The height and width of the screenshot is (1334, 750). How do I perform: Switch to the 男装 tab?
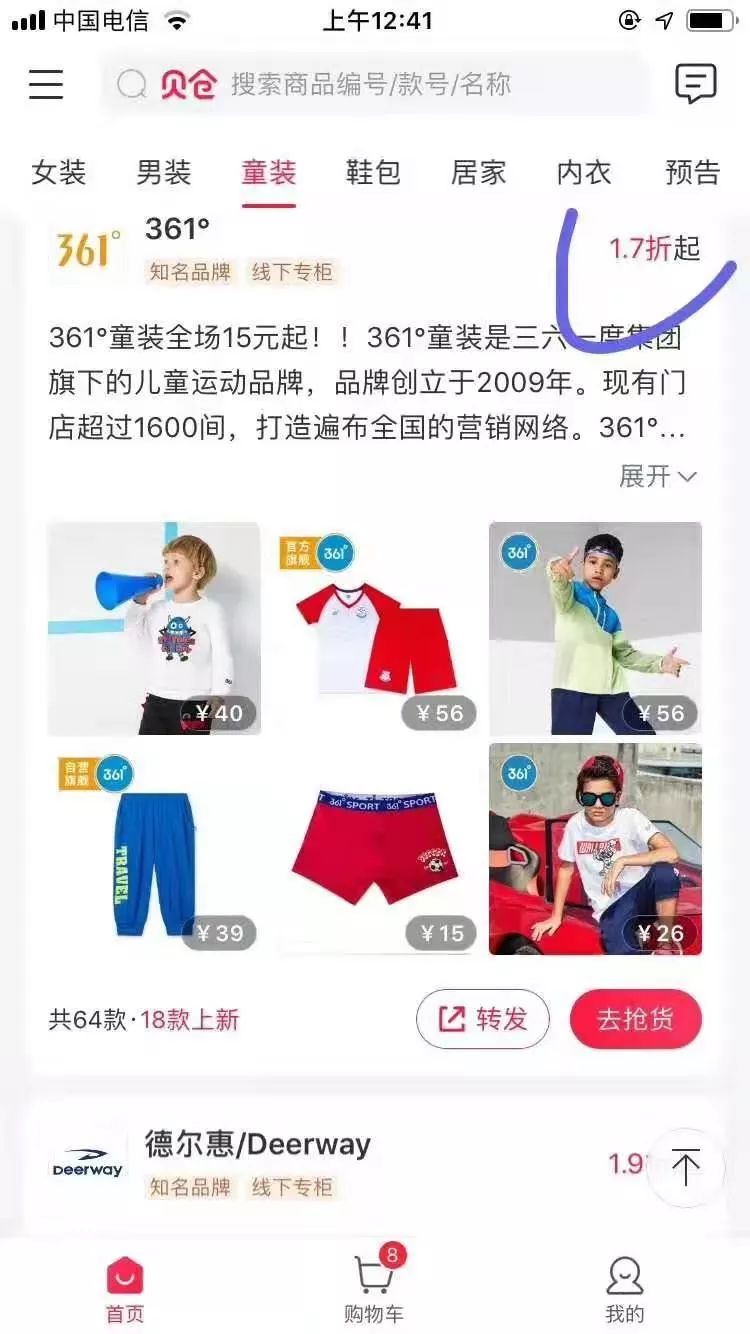pos(164,173)
